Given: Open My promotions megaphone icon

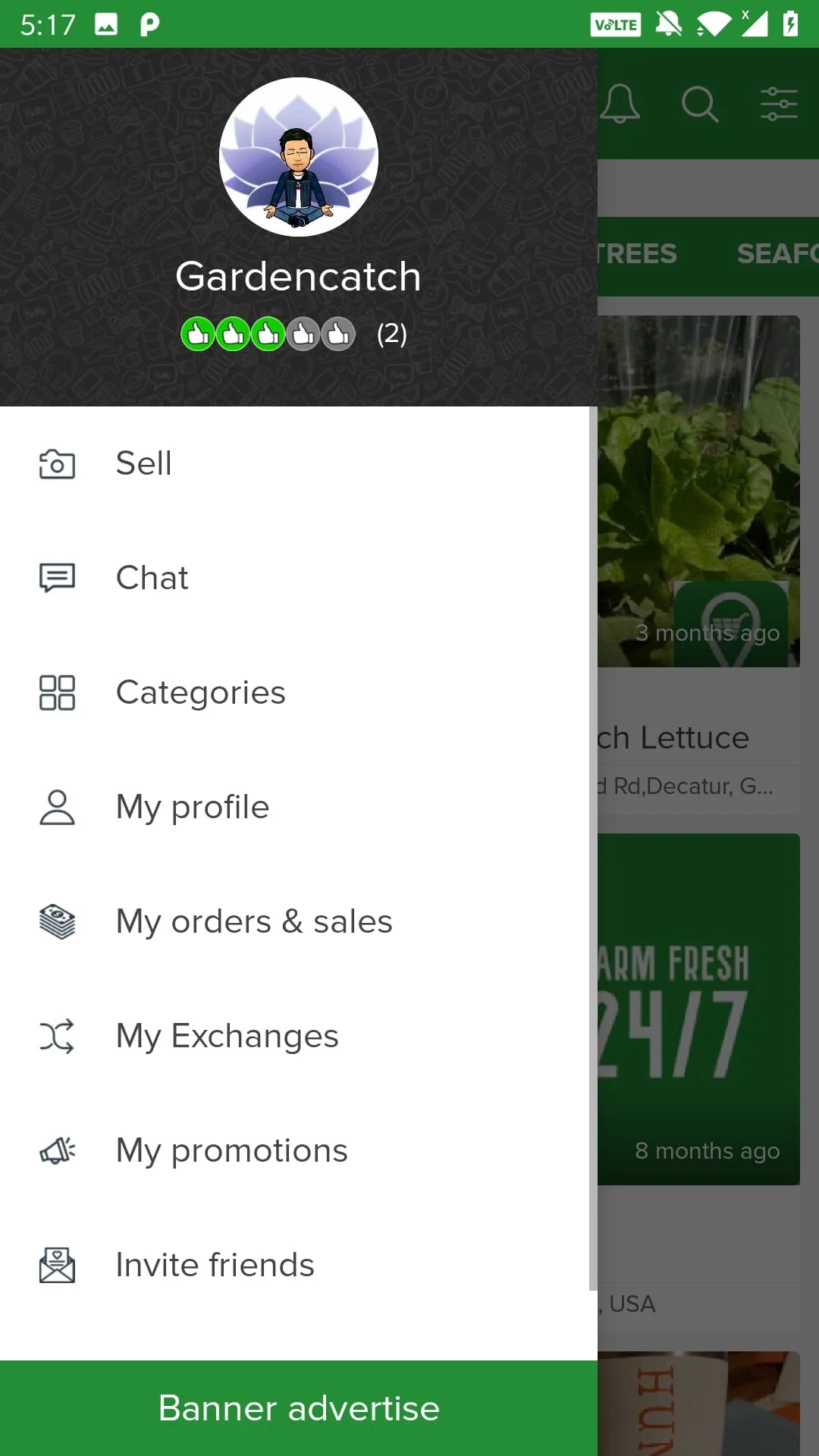Looking at the screenshot, I should pos(57,1151).
